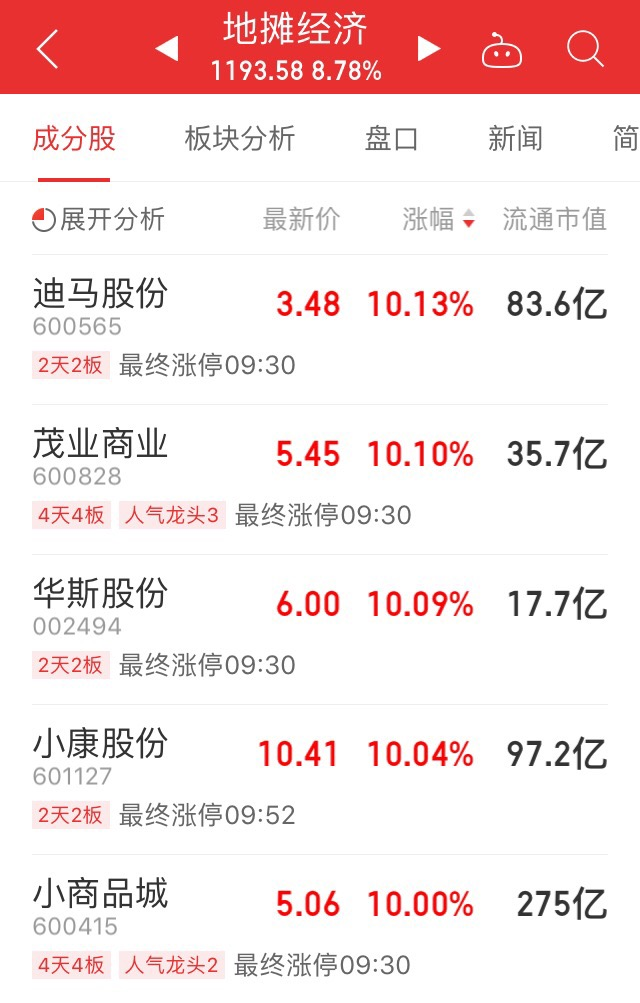Sort stocks by 涨幅 column
The image size is (640, 1003).
[x=439, y=219]
